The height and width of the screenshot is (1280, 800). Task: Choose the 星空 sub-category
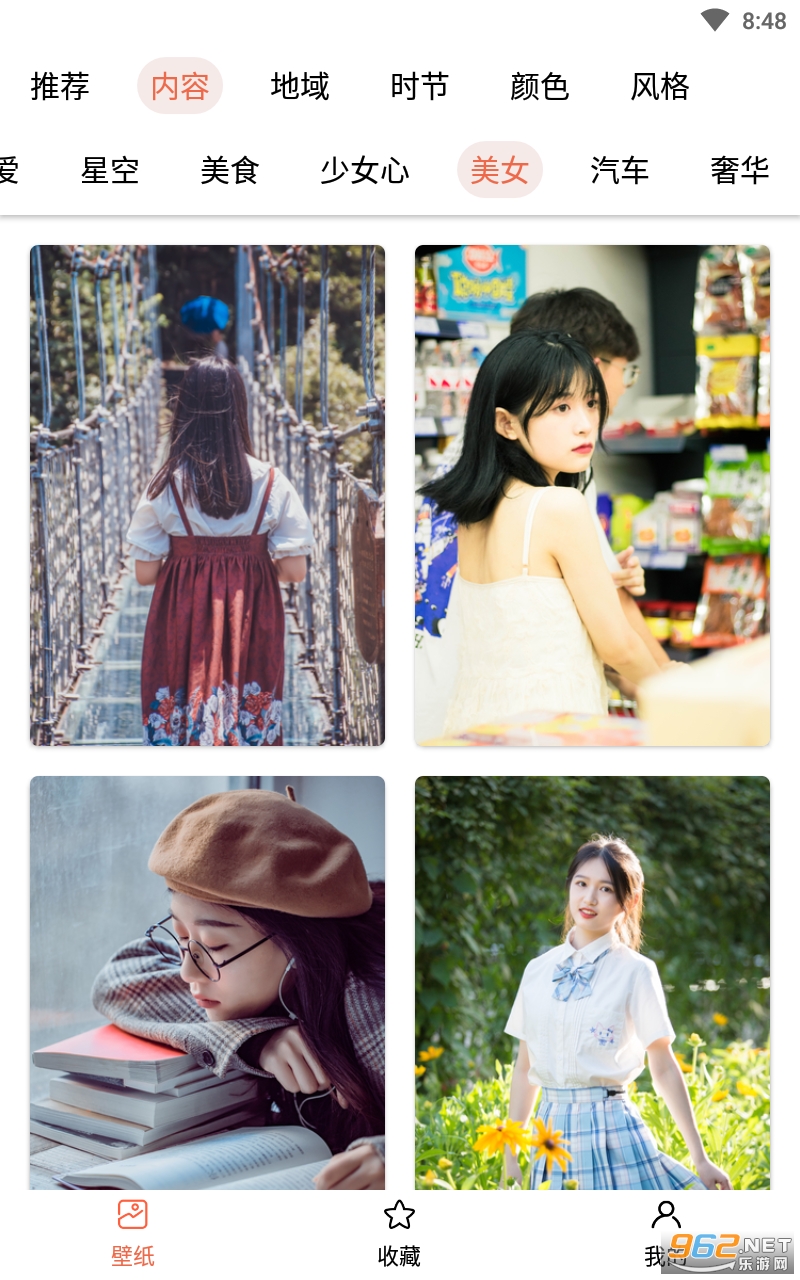[110, 170]
